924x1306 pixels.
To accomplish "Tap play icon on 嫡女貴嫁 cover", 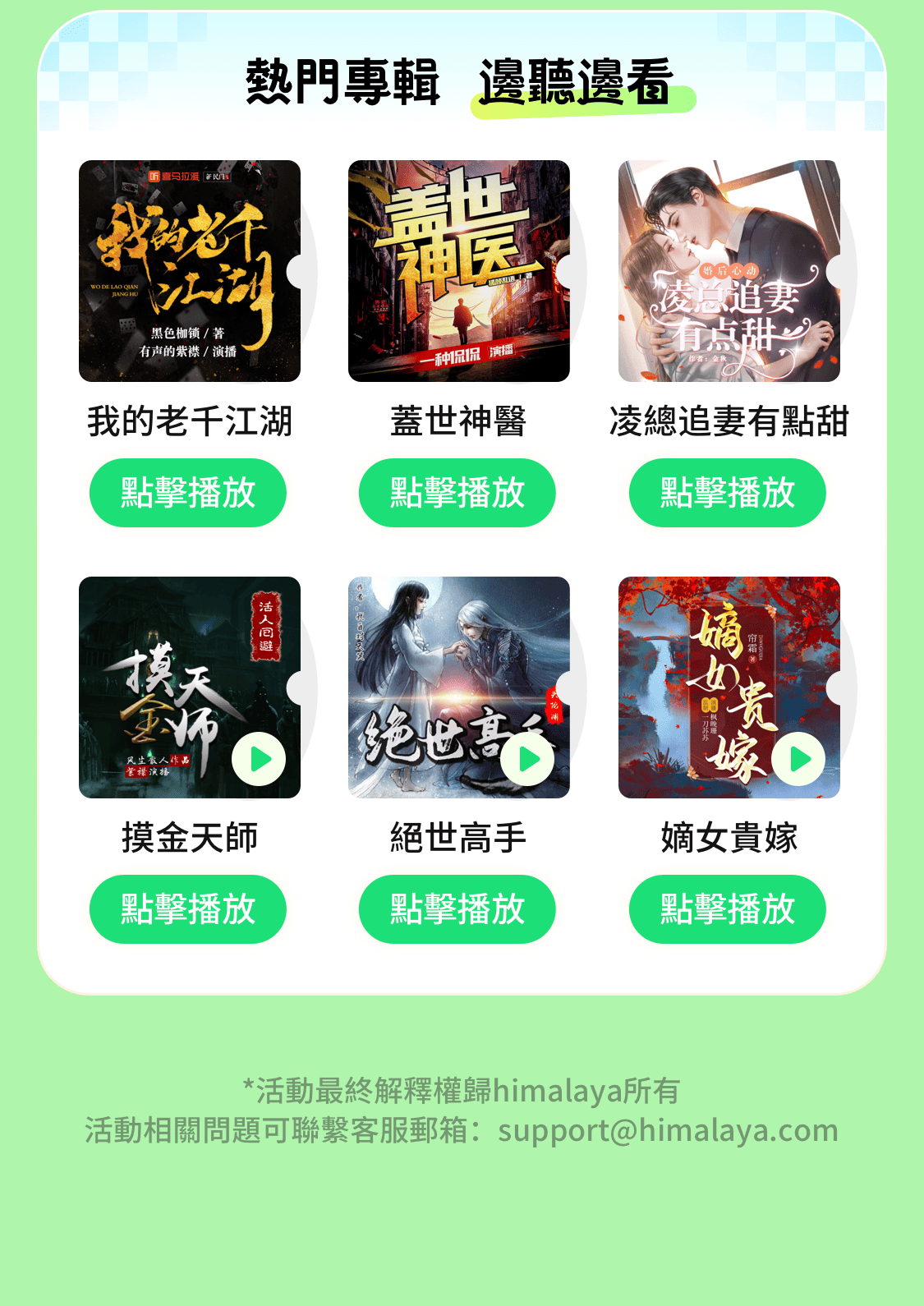I will coord(798,759).
